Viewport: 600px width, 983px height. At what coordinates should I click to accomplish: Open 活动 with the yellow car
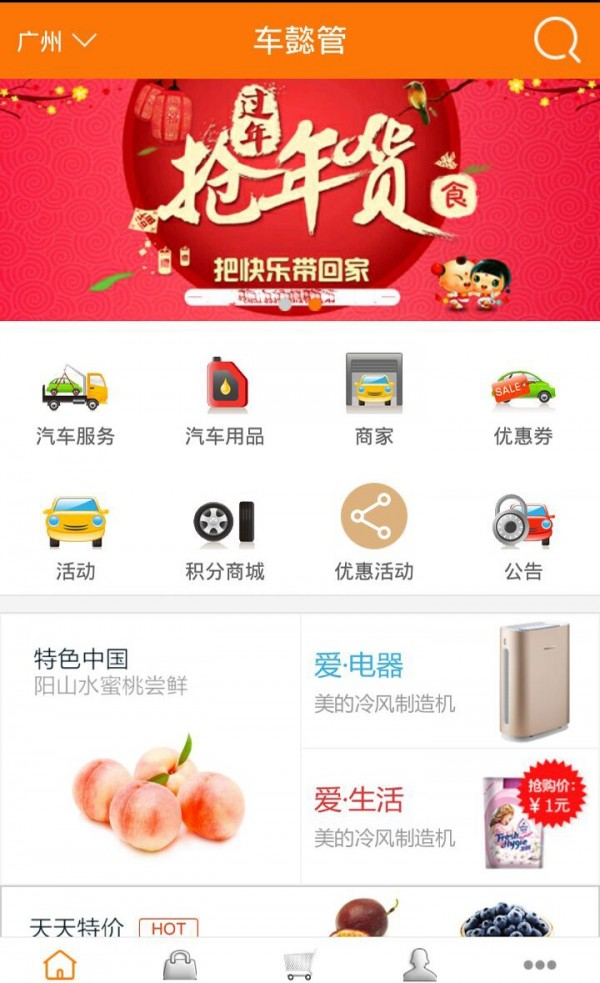(x=75, y=537)
